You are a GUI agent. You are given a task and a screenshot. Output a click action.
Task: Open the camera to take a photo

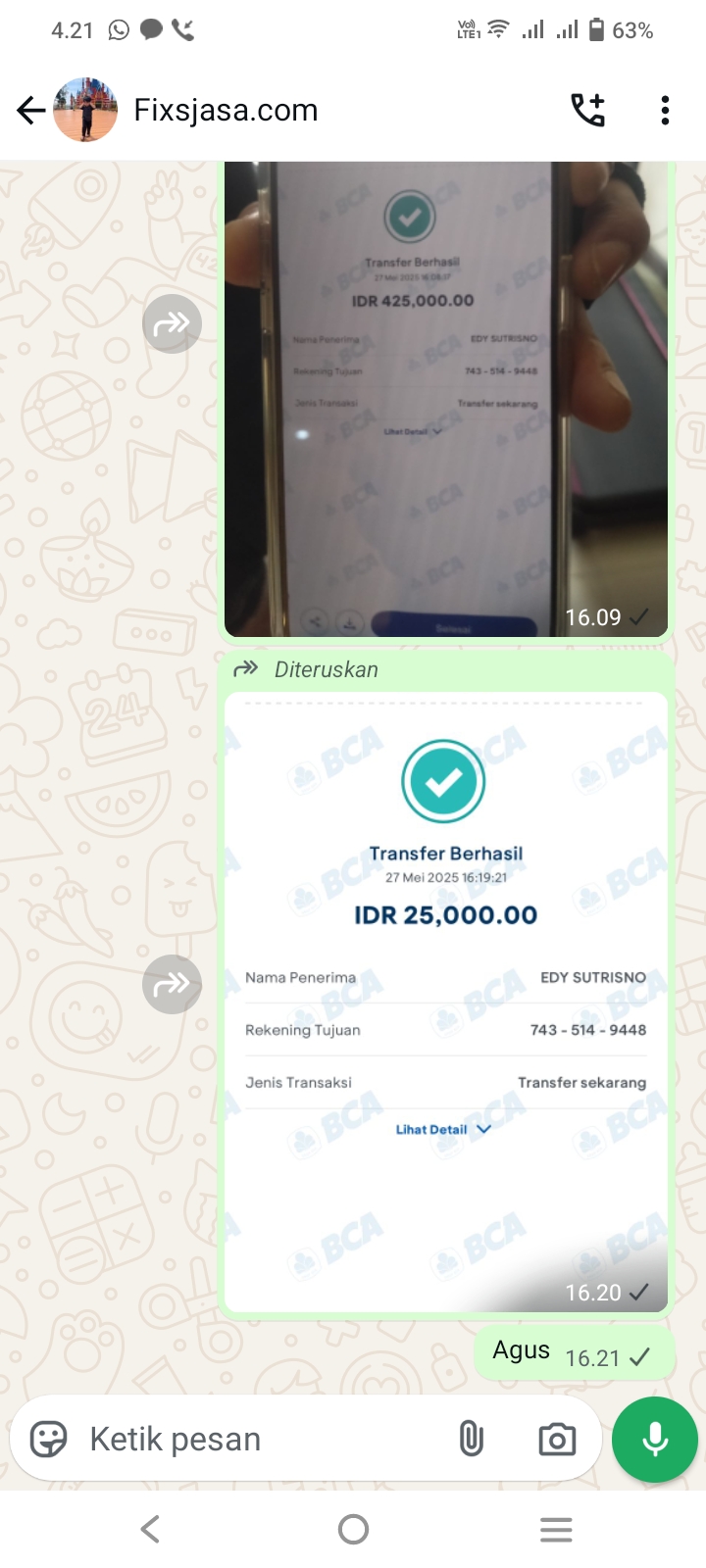[557, 1440]
